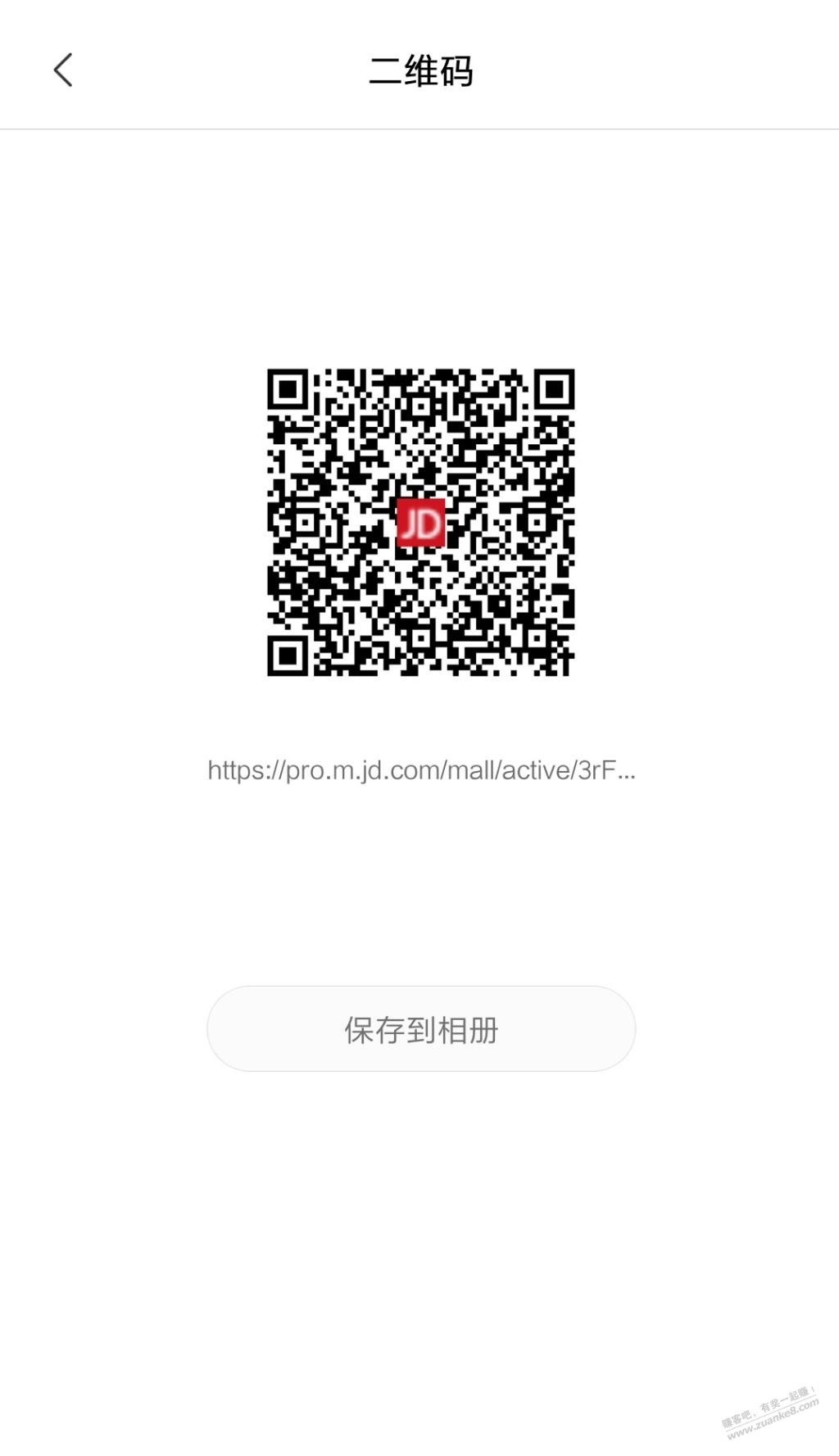The width and height of the screenshot is (839, 1456).
Task: Tap the 保存到相册 button
Action: pyautogui.click(x=421, y=1029)
